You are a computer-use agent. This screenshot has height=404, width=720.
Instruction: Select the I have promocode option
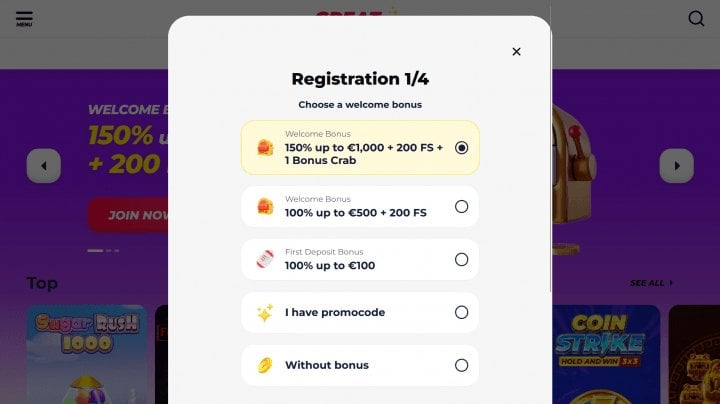click(461, 313)
